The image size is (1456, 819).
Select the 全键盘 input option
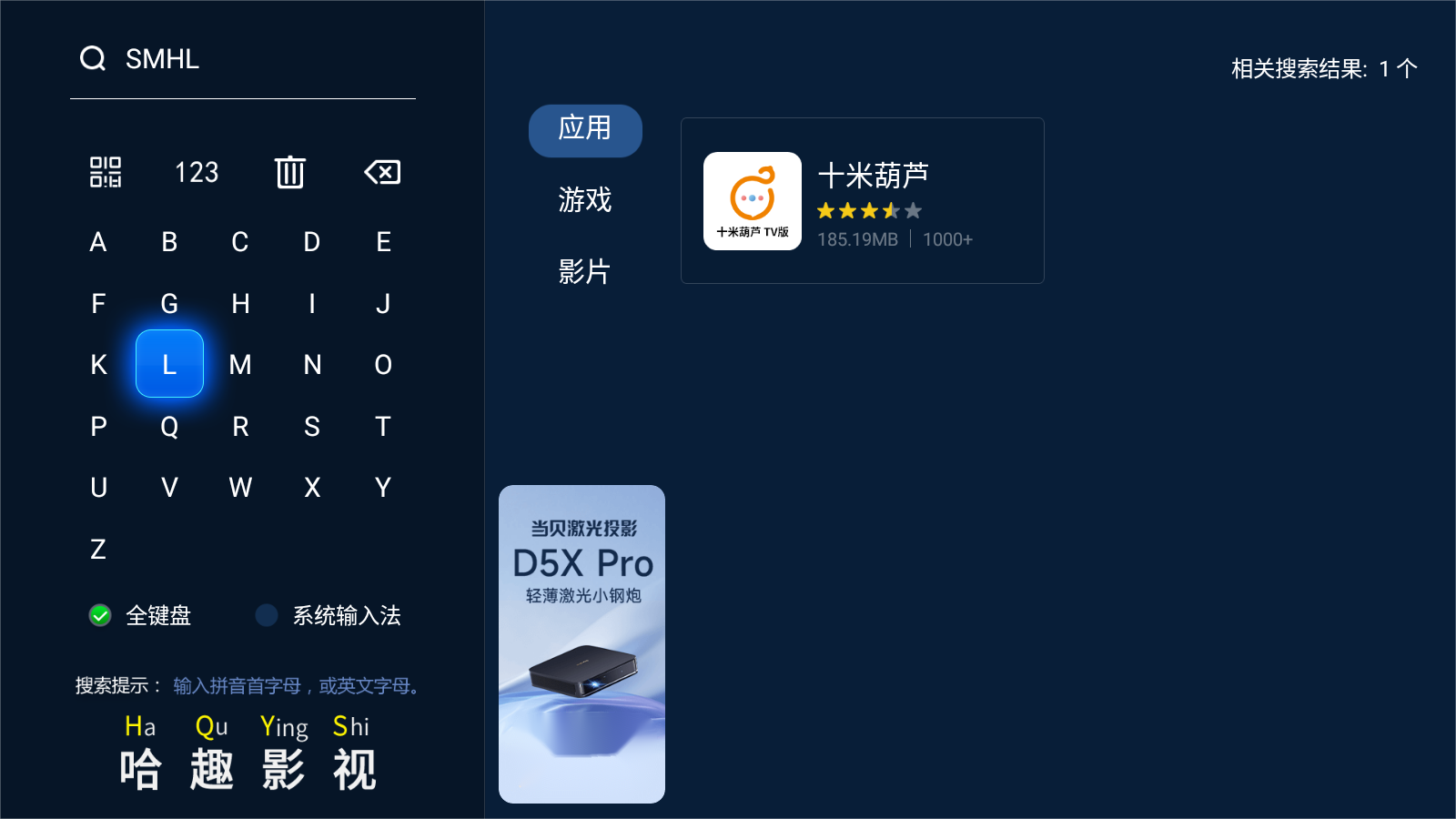[x=141, y=616]
